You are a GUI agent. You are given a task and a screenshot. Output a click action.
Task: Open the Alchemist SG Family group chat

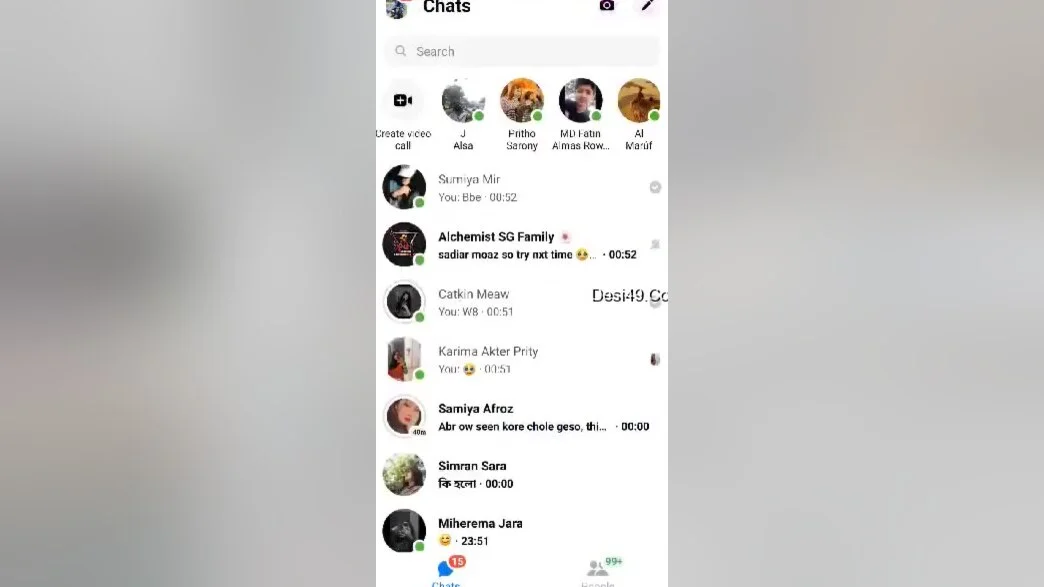coord(520,245)
